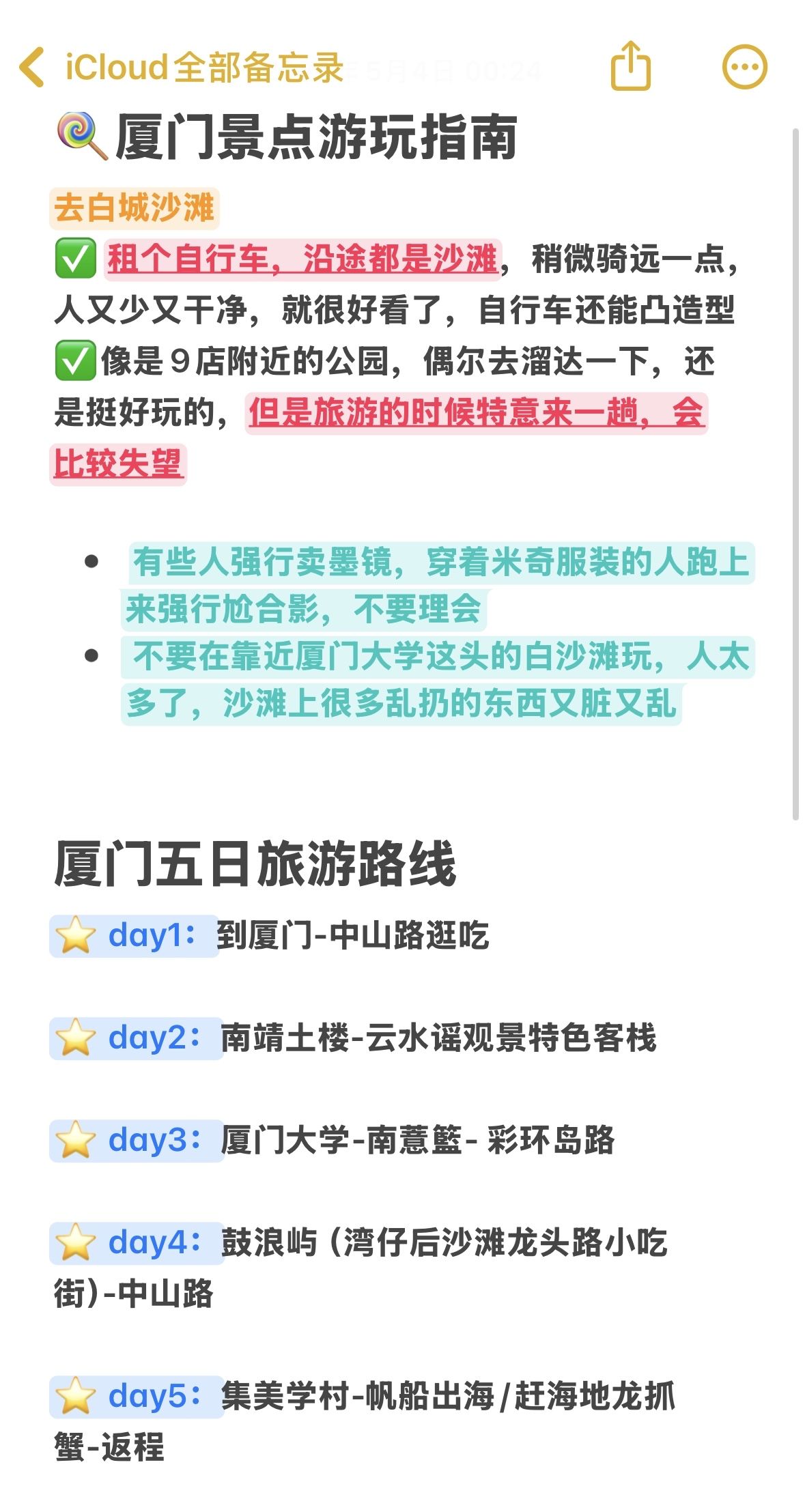Share this note
Image resolution: width=805 pixels, height=1512 pixels.
click(630, 66)
